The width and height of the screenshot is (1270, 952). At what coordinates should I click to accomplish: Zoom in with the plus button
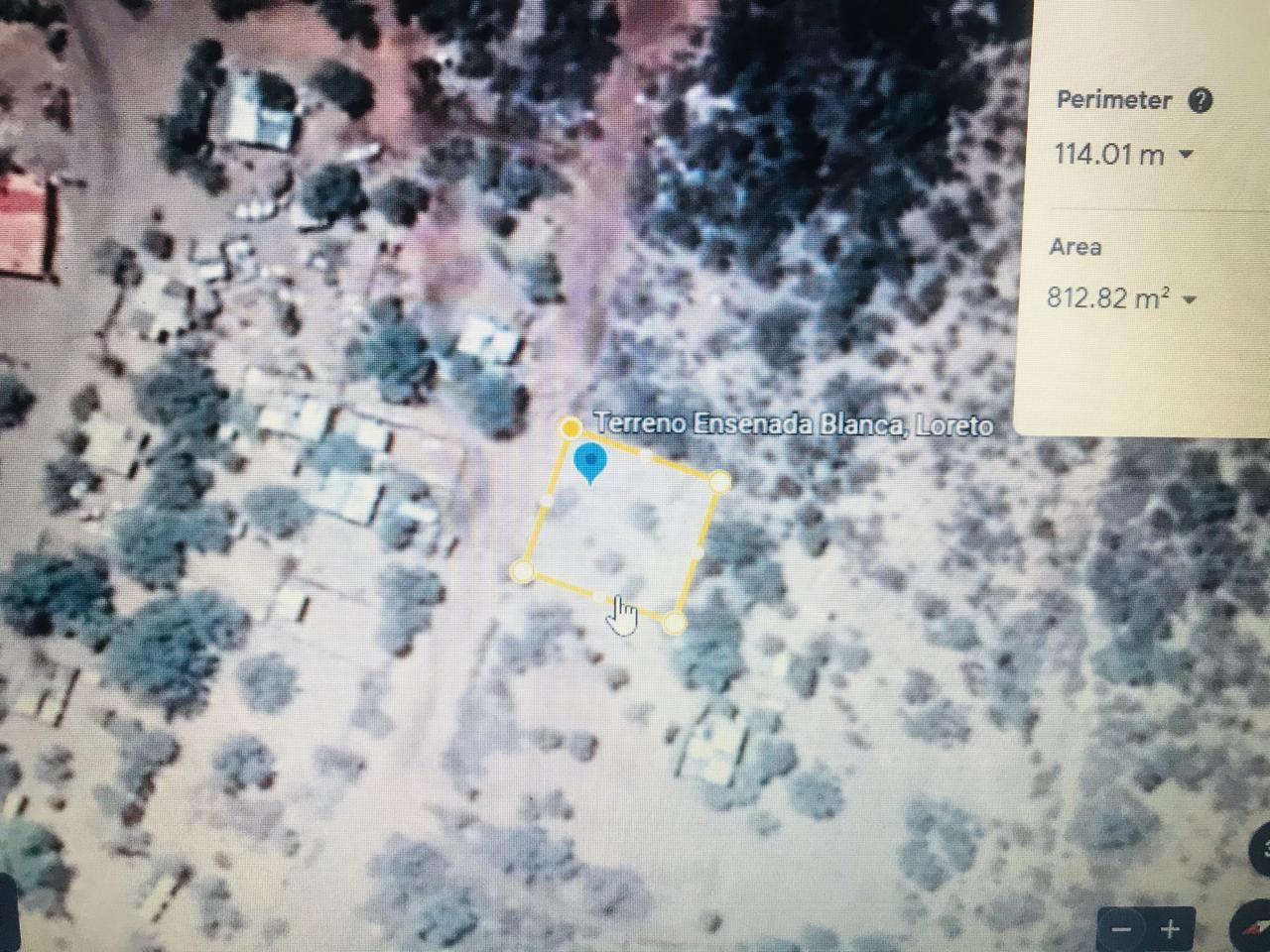point(1171,929)
